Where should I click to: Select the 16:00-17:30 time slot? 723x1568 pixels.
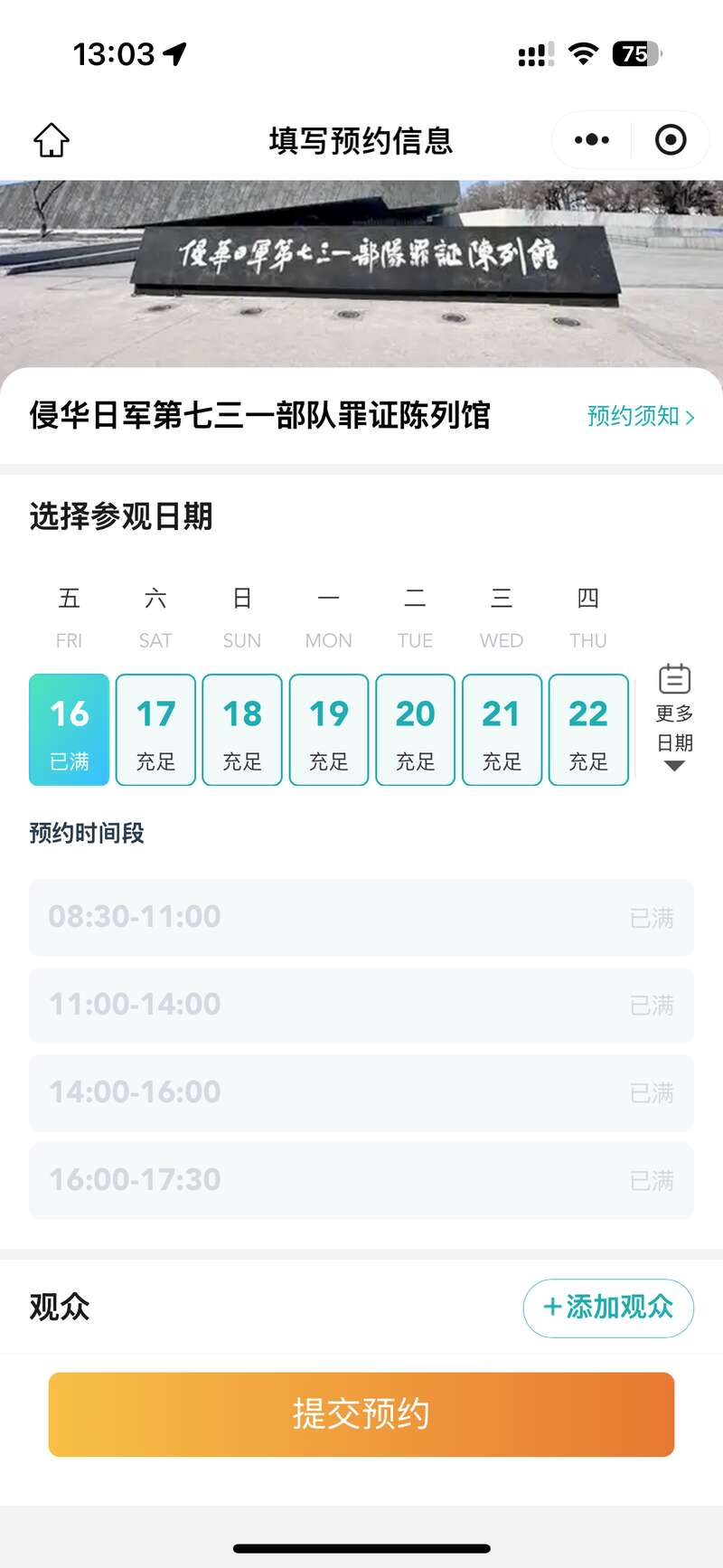[x=361, y=1180]
